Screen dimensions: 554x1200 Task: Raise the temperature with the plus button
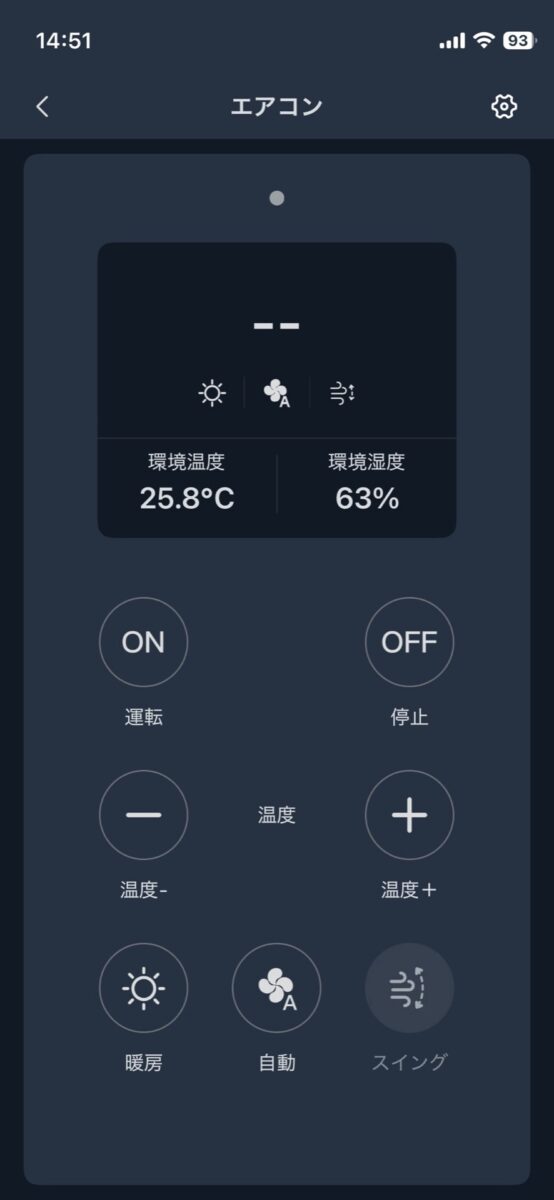[x=409, y=815]
